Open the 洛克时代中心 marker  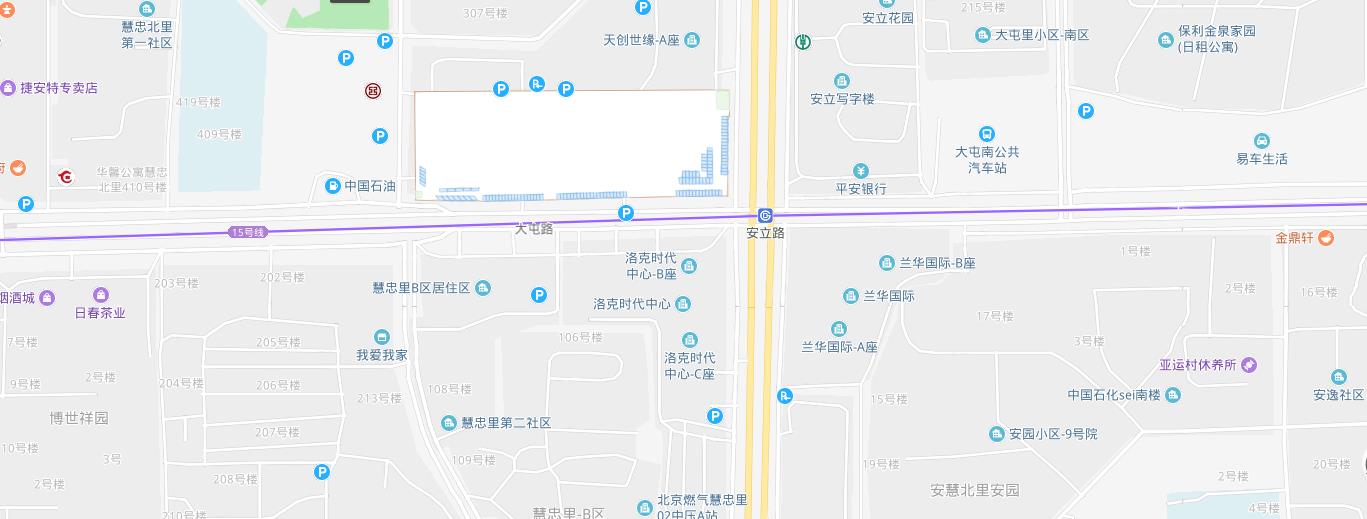tap(683, 304)
